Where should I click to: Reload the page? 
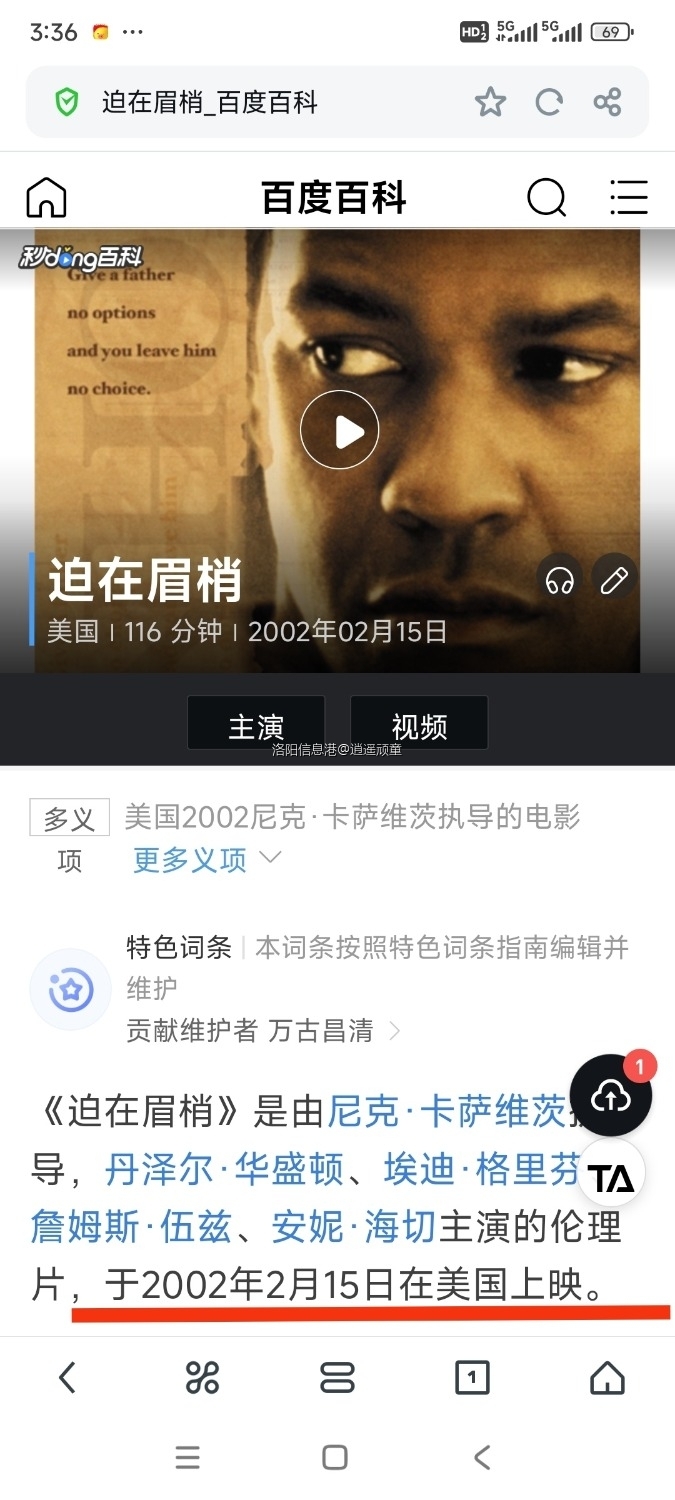click(x=549, y=102)
